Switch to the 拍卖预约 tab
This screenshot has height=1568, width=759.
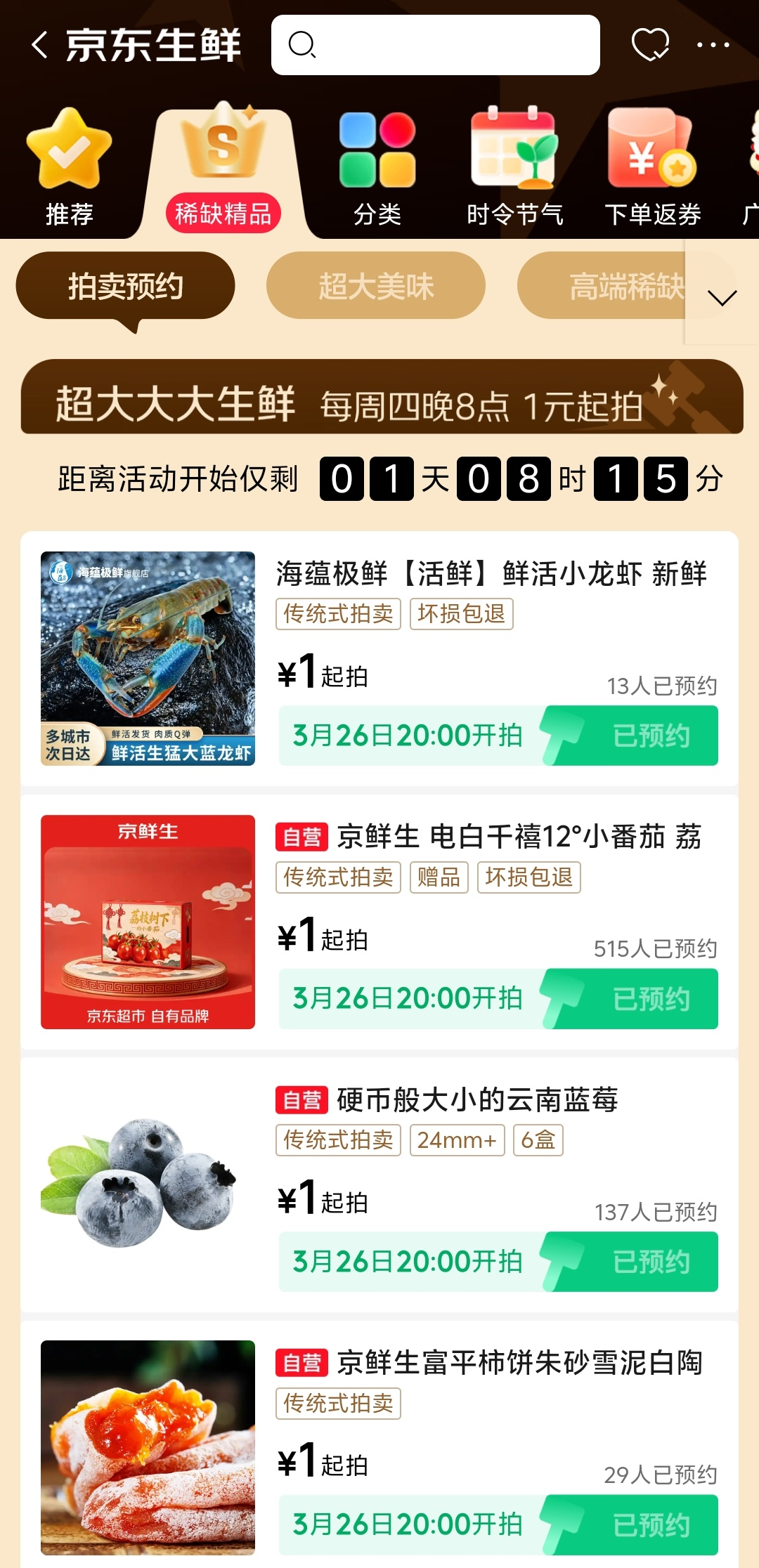click(x=125, y=285)
